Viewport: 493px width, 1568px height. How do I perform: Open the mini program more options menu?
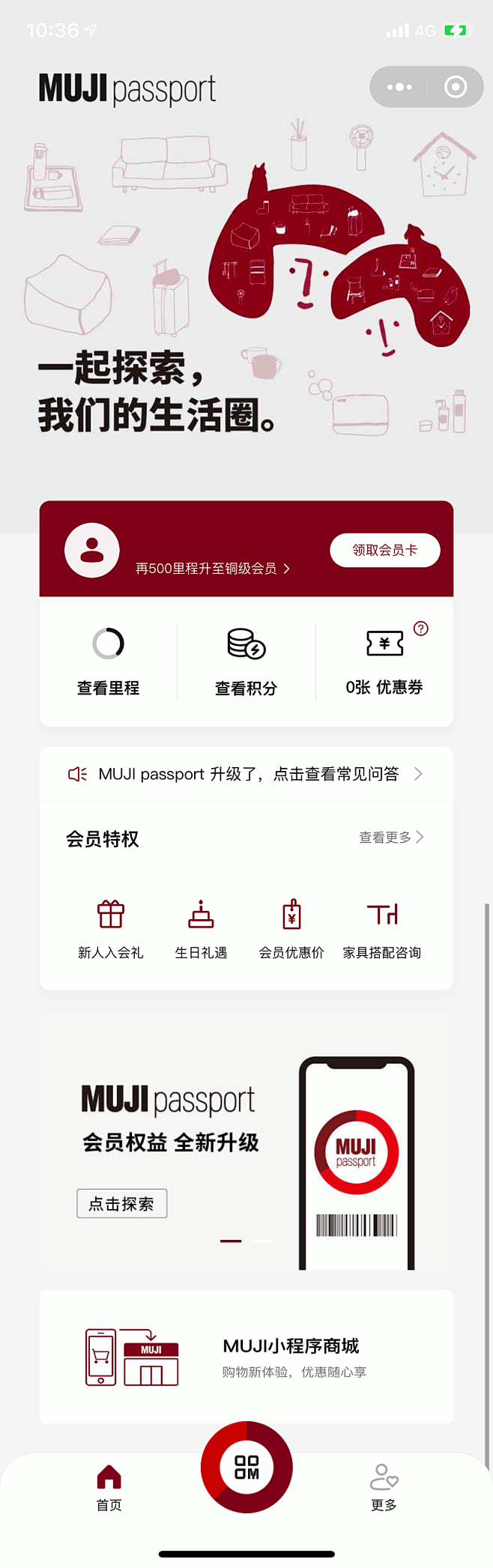pos(399,87)
